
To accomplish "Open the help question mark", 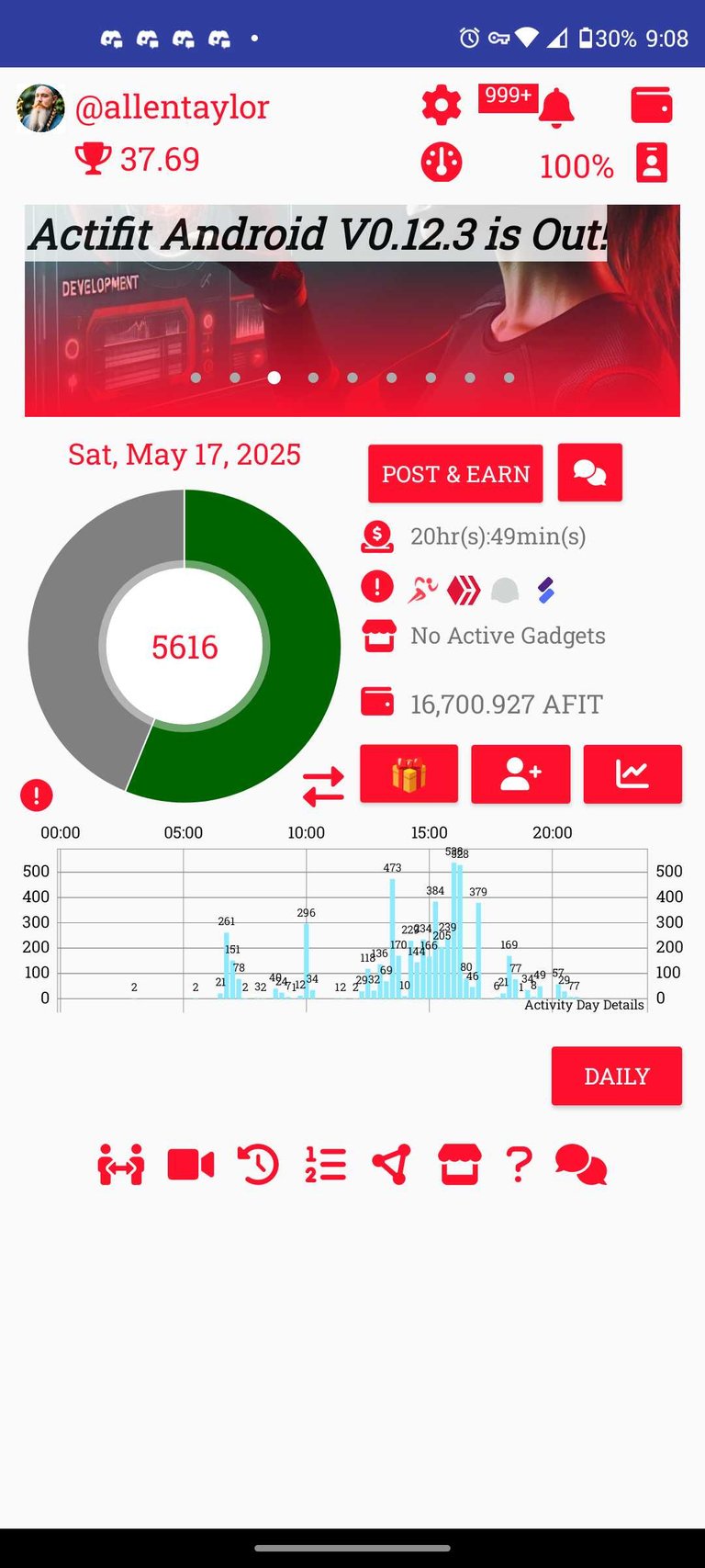I will (519, 1165).
